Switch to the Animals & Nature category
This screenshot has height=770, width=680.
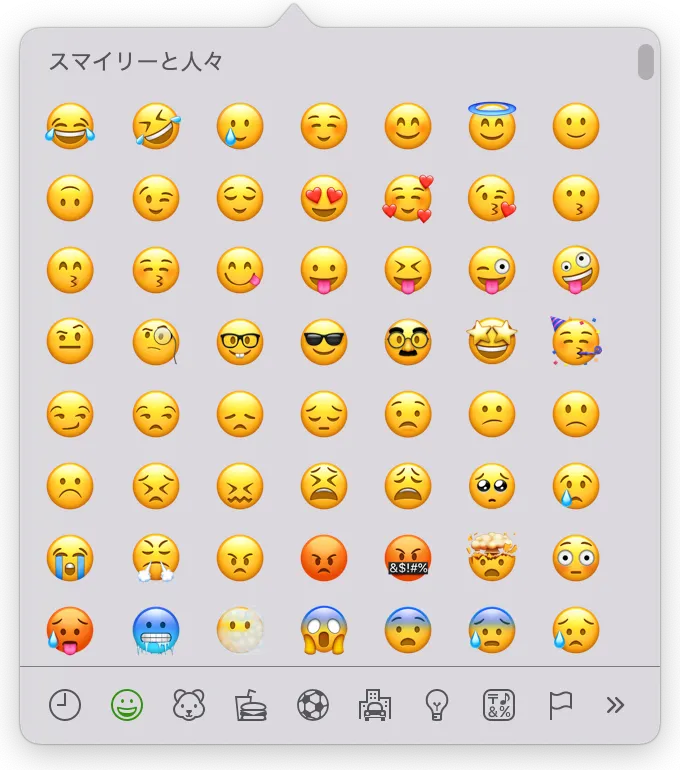coord(189,705)
